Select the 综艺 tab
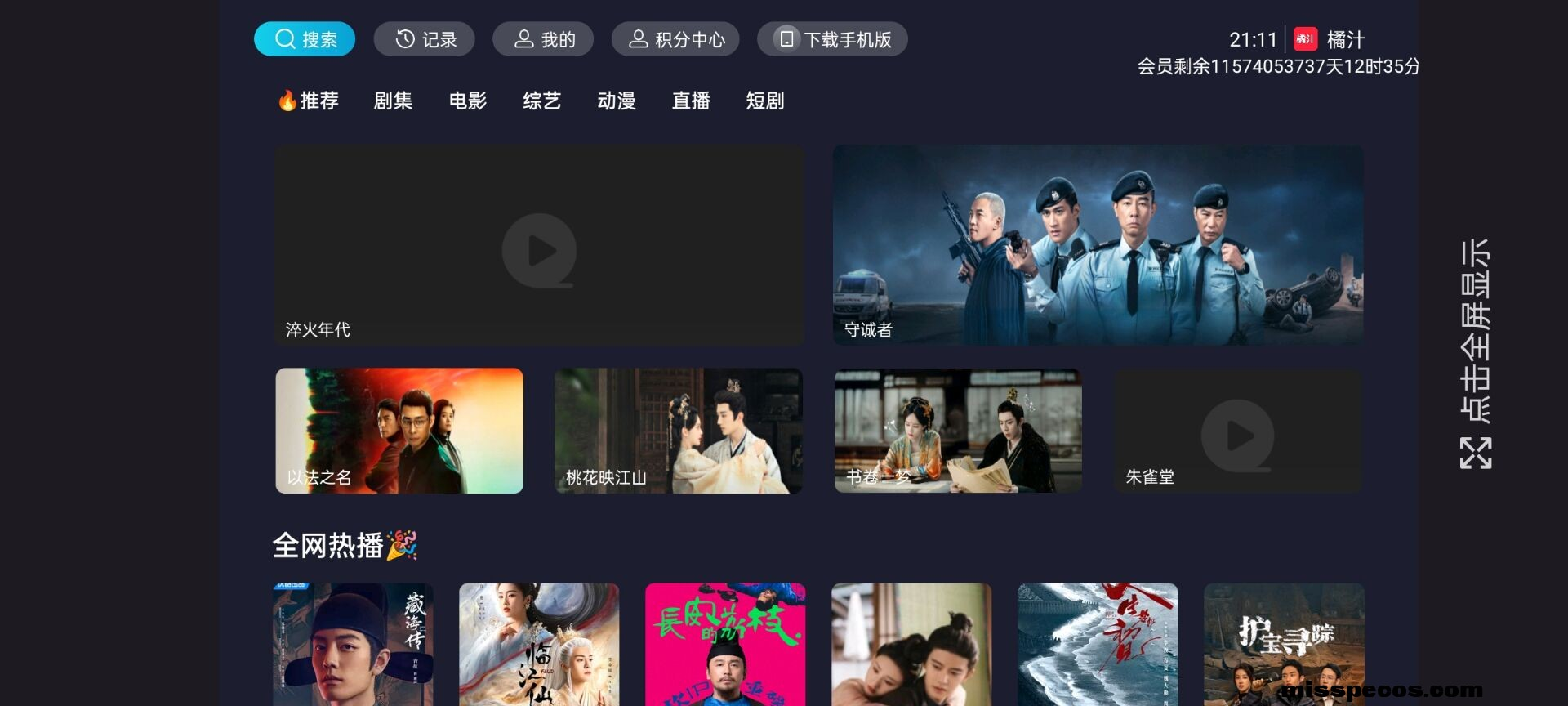Screen dimensions: 1568x706 (x=542, y=101)
